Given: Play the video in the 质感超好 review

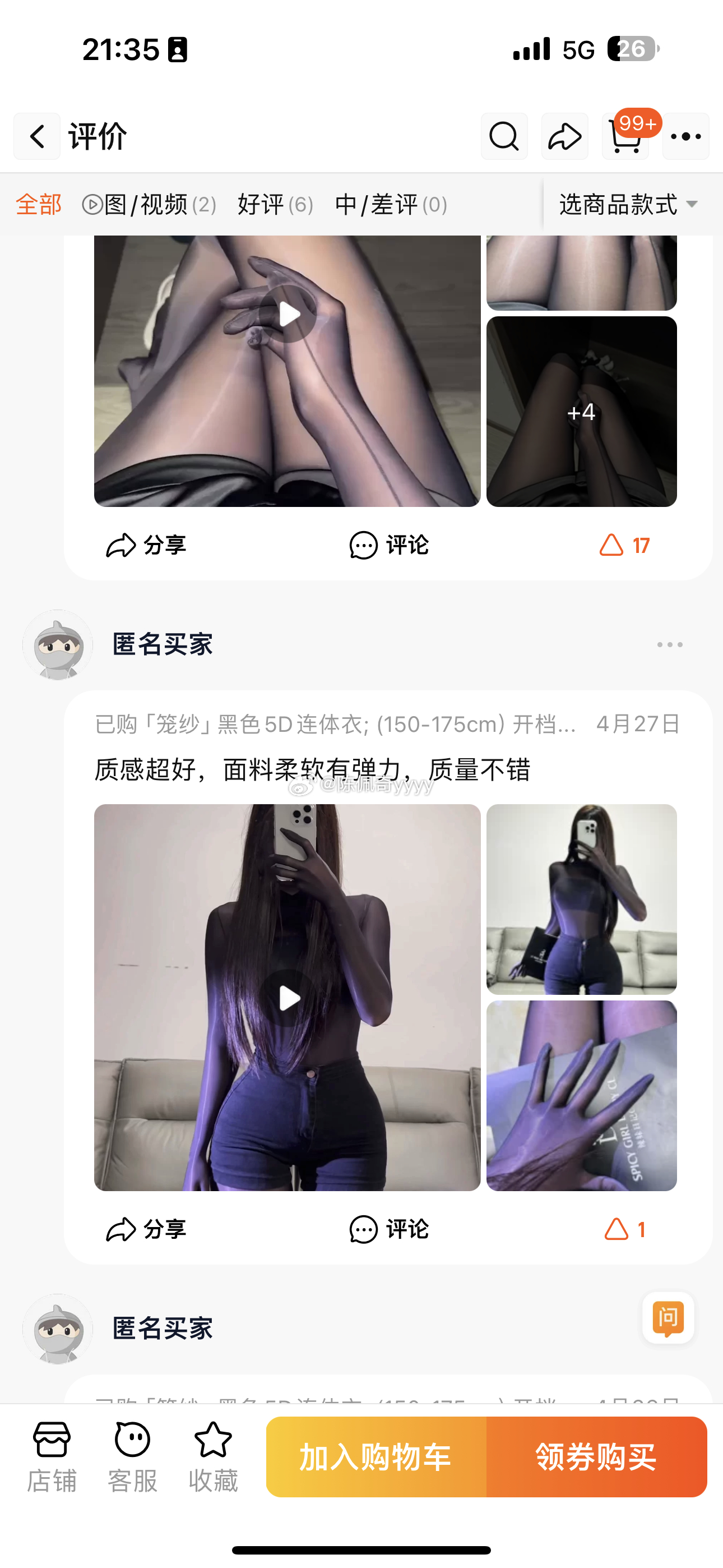Looking at the screenshot, I should point(288,998).
